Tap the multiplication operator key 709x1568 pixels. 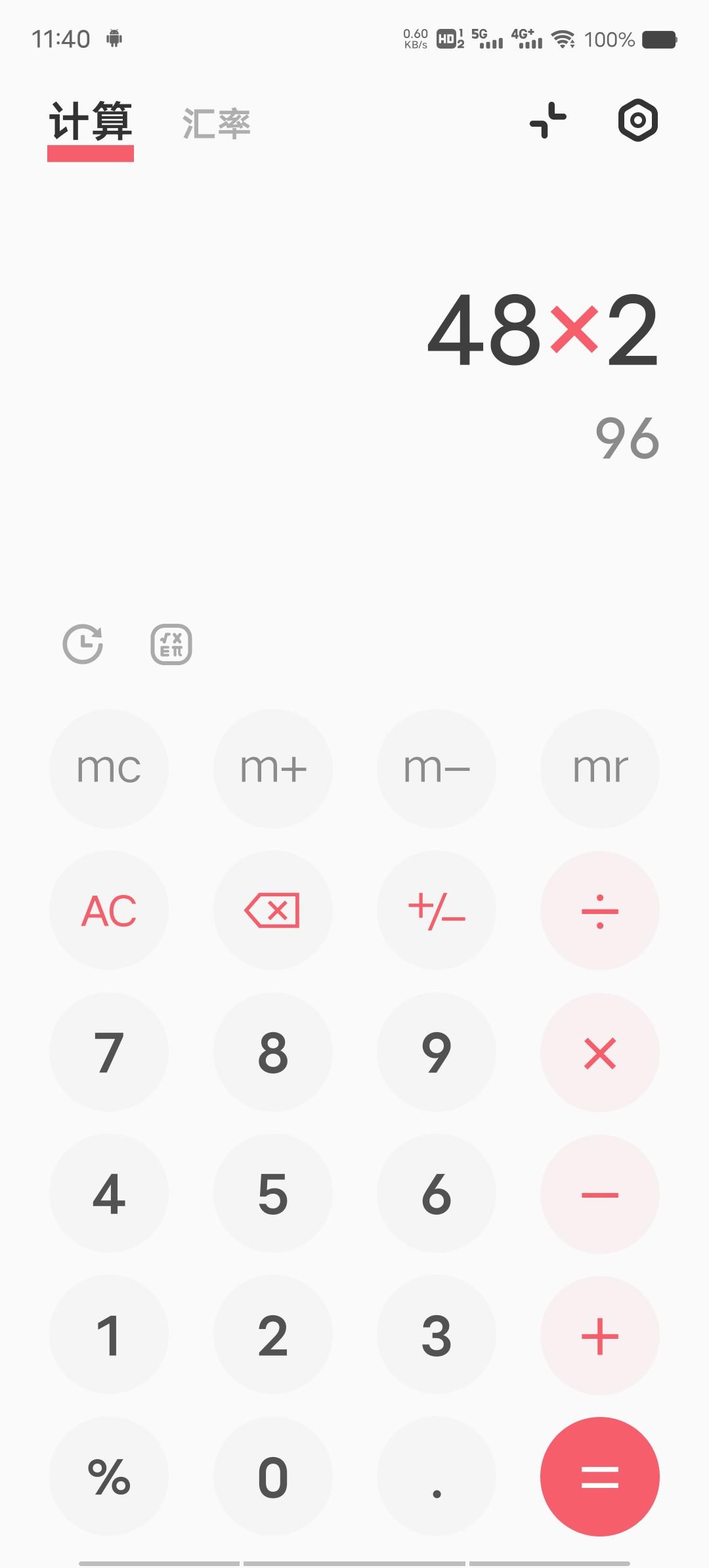point(600,1053)
